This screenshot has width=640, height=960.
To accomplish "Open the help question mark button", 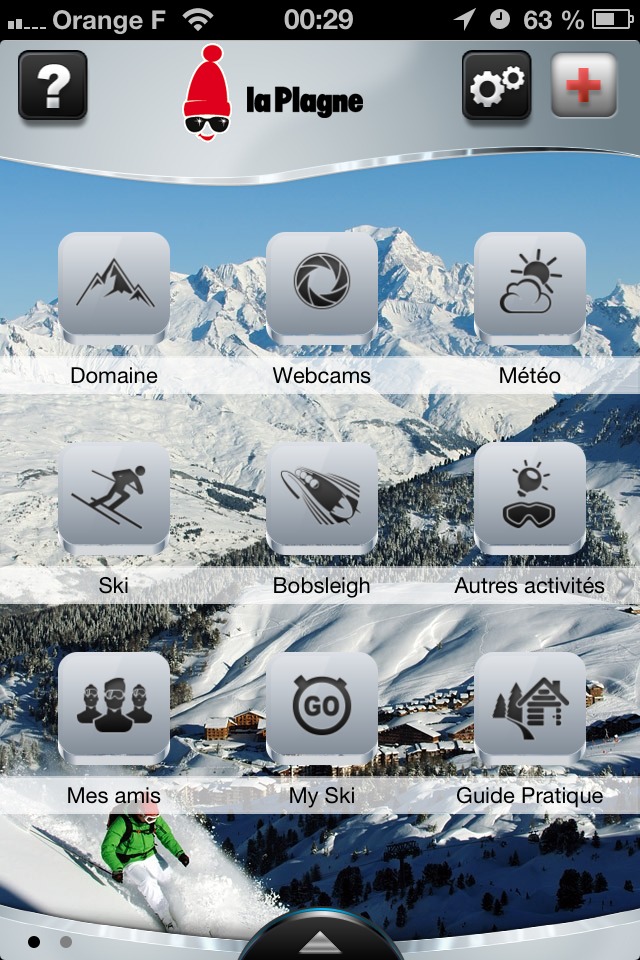I will tap(53, 87).
